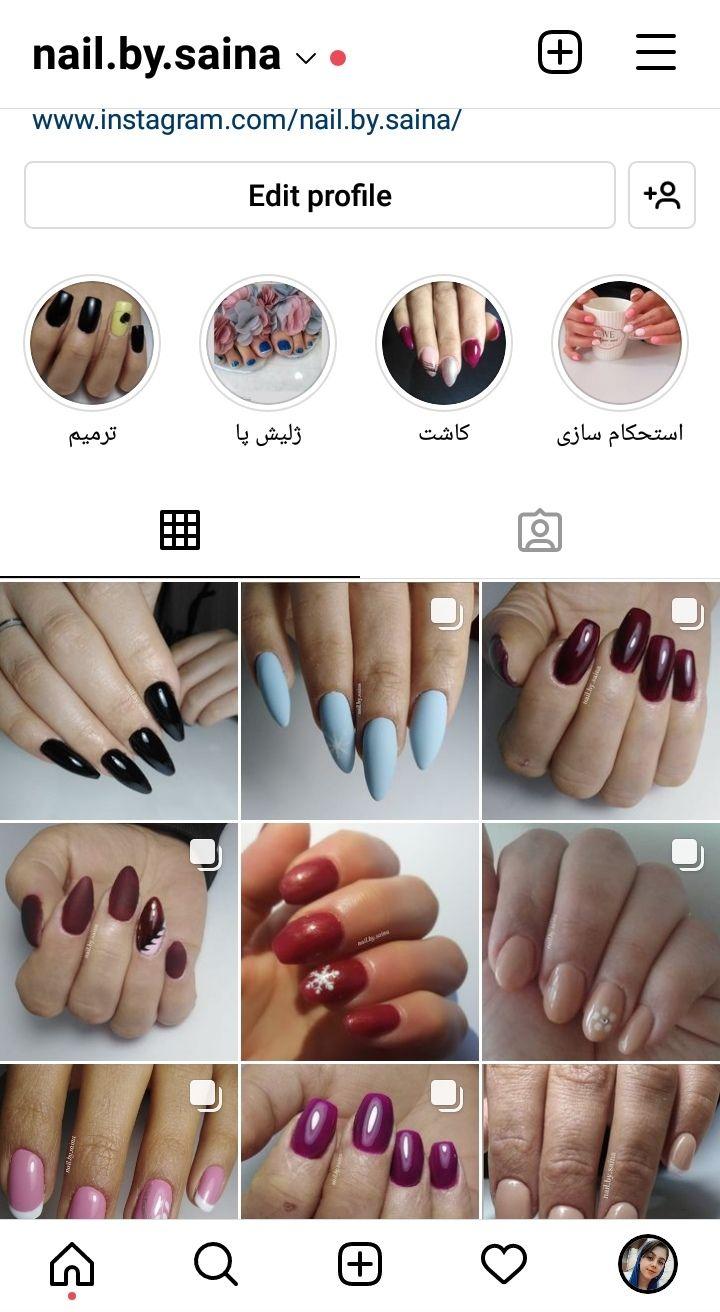Tap the create post icon in bottom bar
The image size is (720, 1312).
359,1264
